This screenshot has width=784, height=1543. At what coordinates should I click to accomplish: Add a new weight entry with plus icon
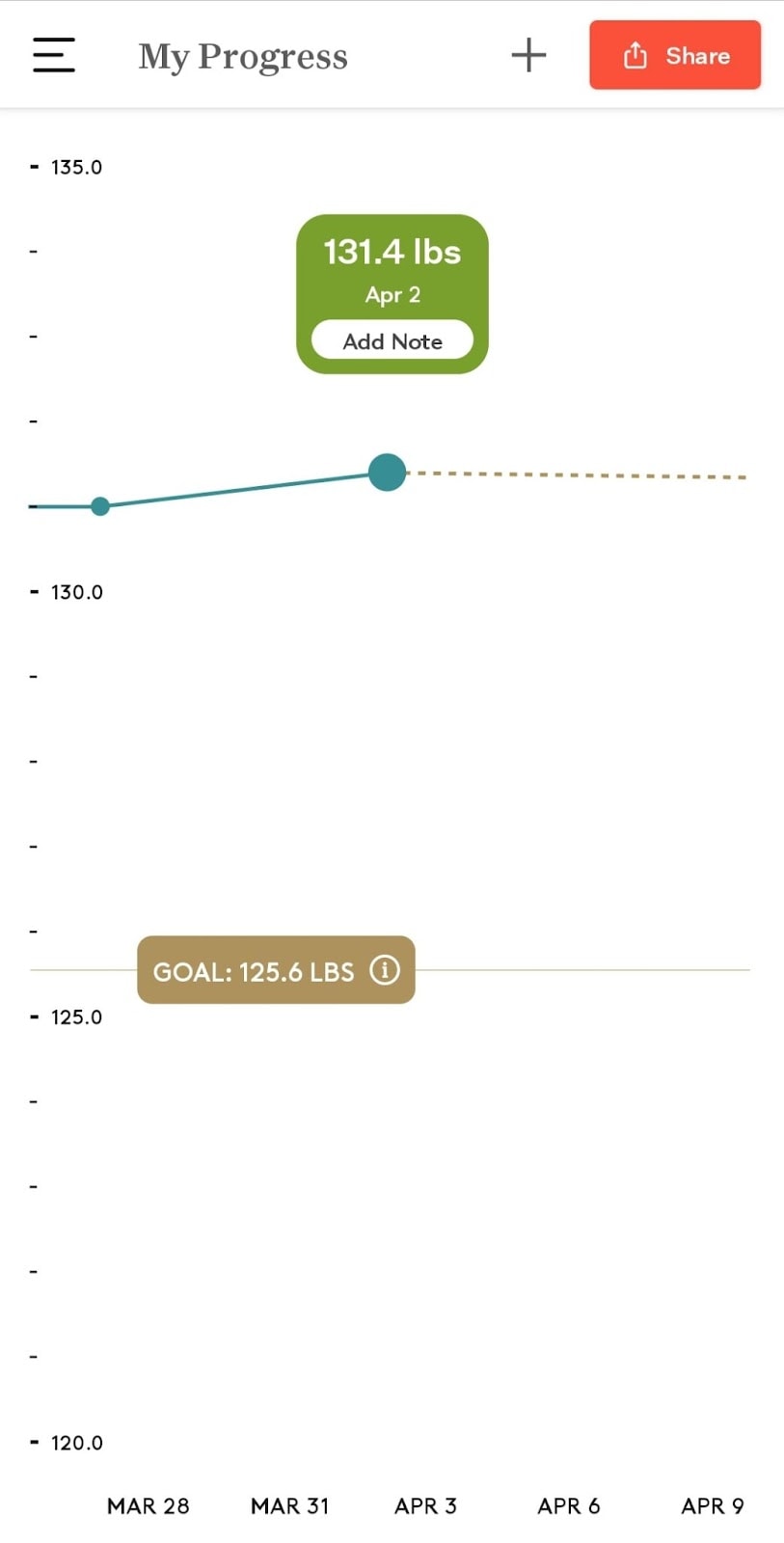pos(528,55)
